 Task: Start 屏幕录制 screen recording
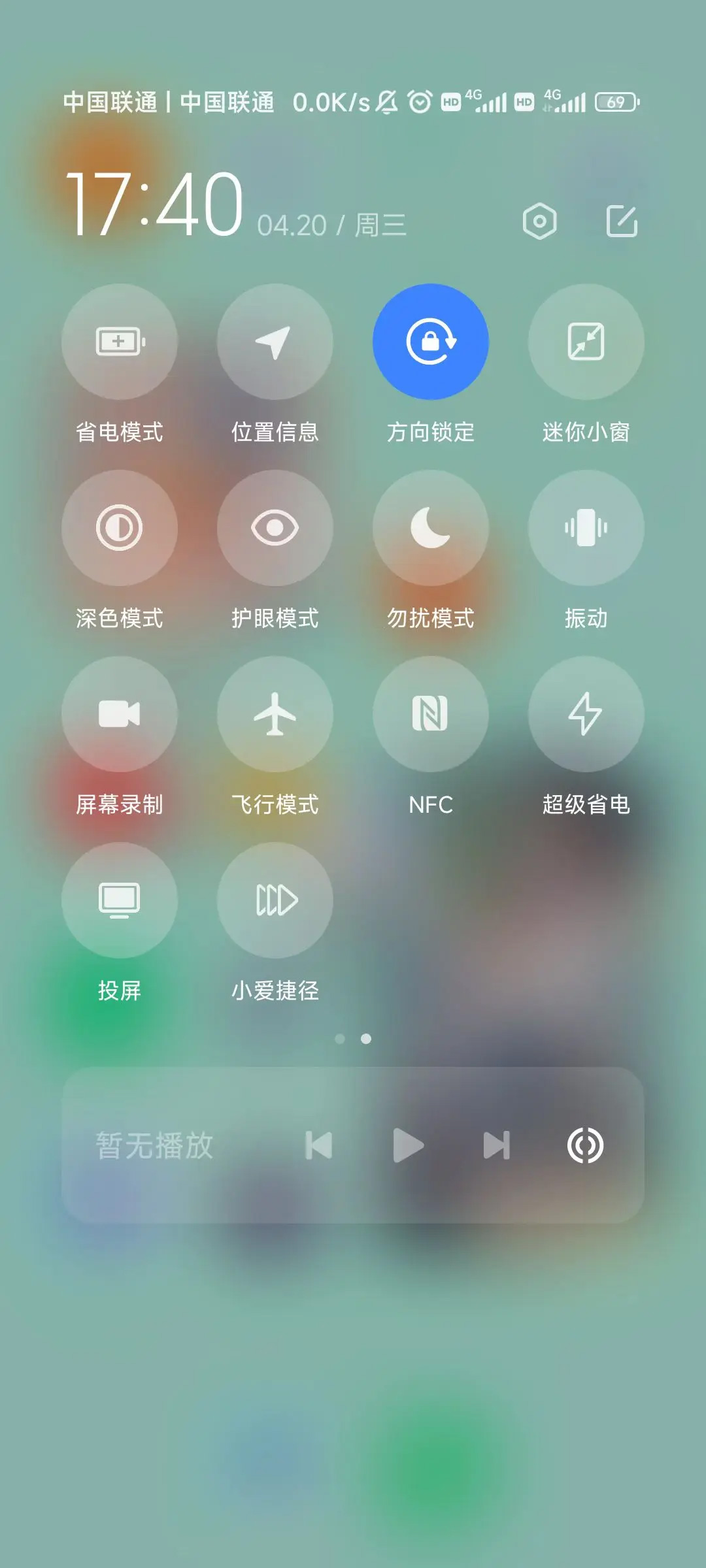[x=120, y=714]
